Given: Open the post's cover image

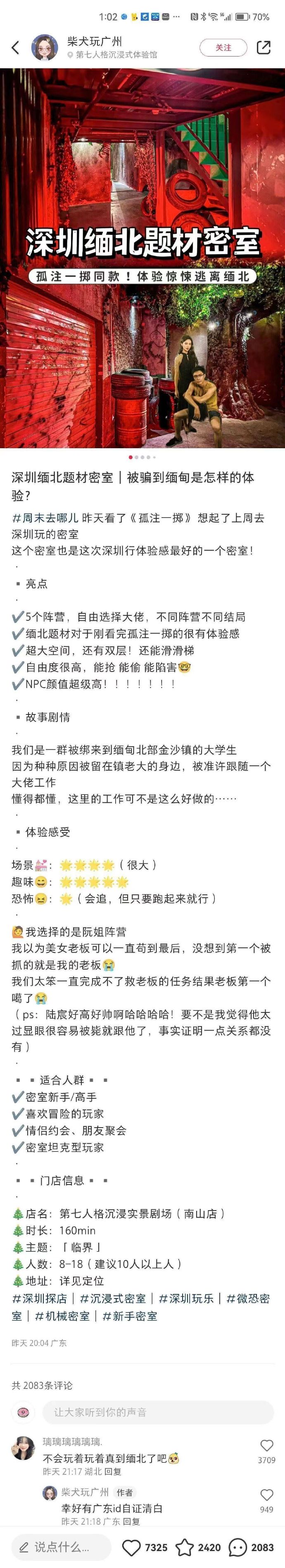Looking at the screenshot, I should pyautogui.click(x=142, y=259).
